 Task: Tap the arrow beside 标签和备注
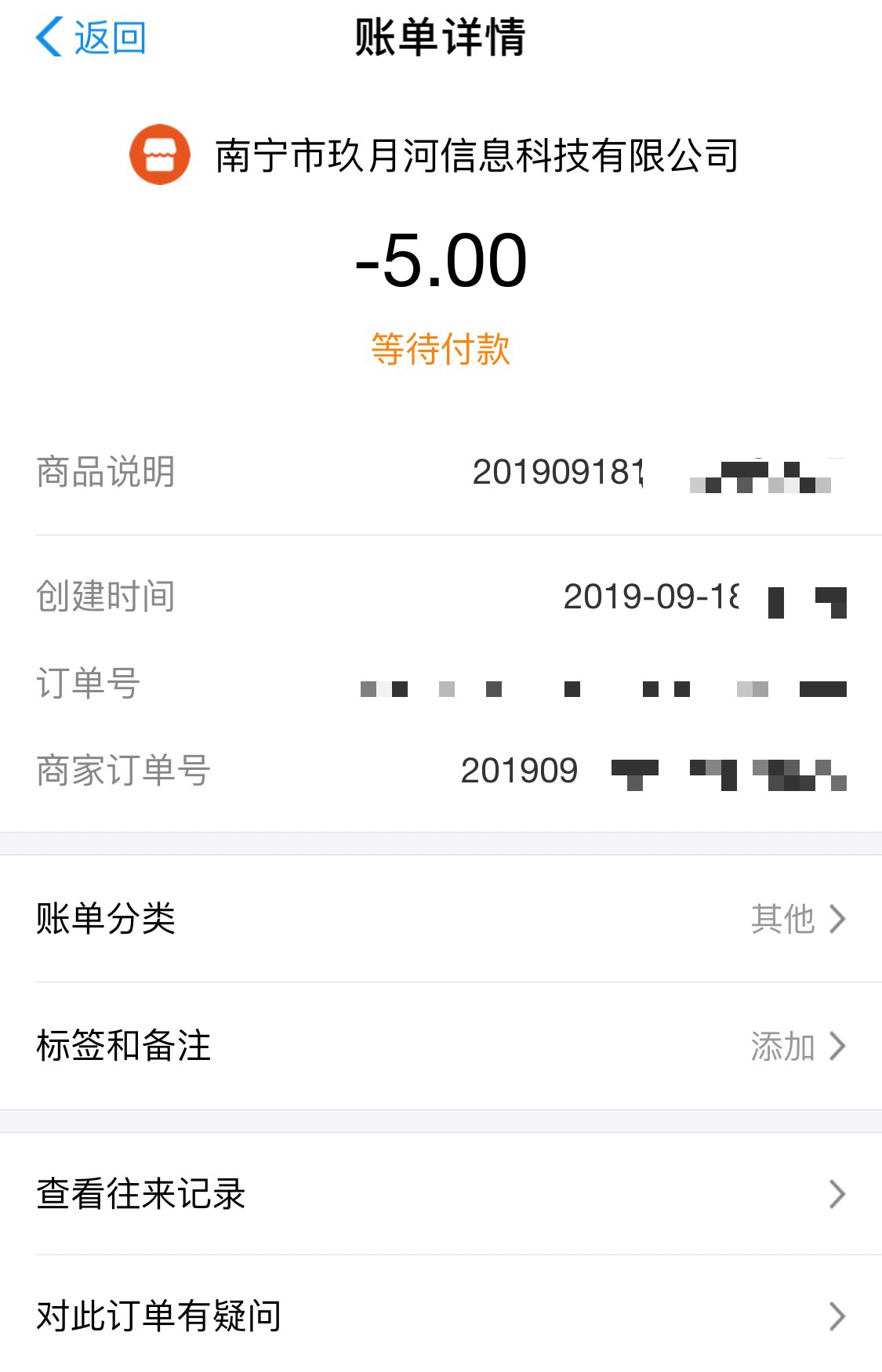[x=840, y=1046]
